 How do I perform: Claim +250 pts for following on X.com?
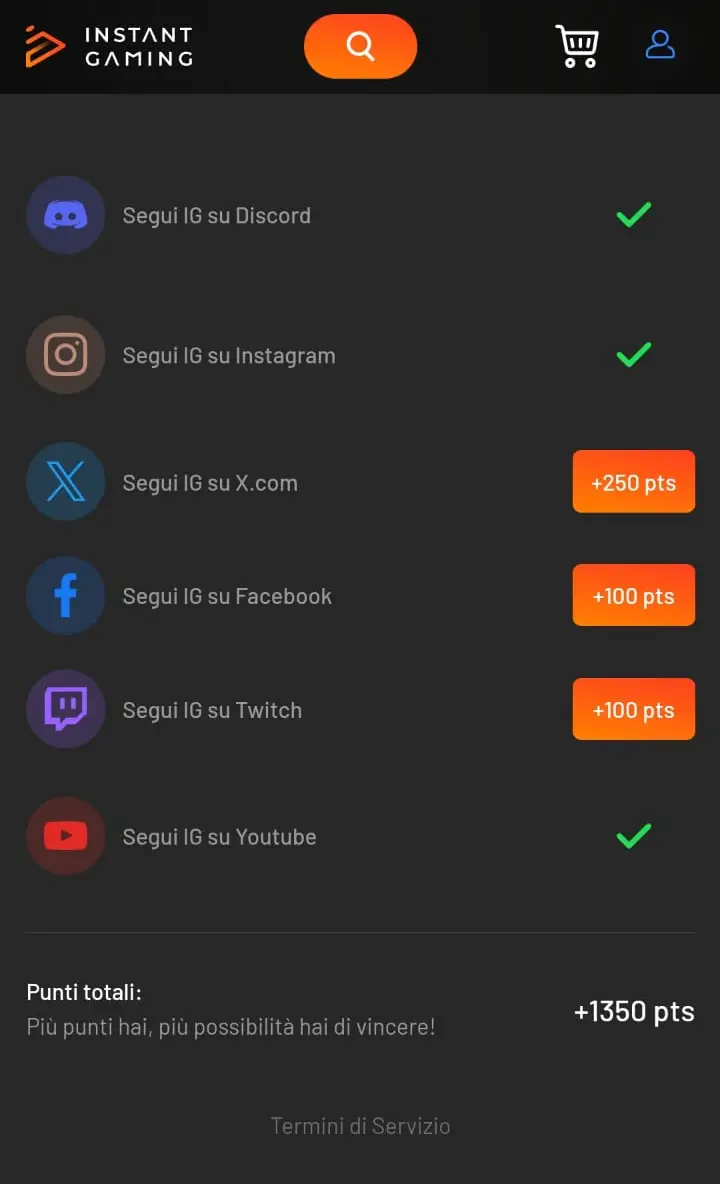(633, 482)
